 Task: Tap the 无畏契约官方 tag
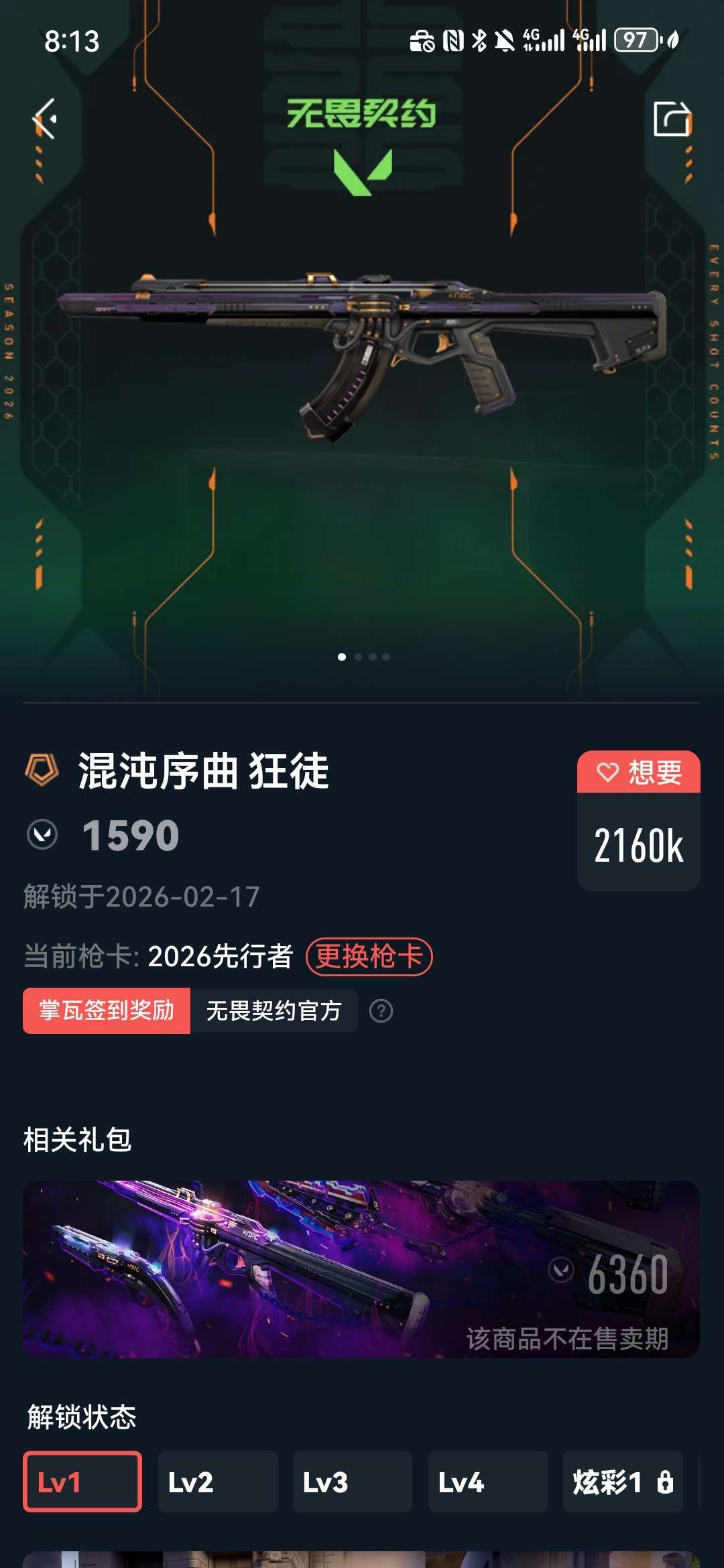pos(274,1010)
